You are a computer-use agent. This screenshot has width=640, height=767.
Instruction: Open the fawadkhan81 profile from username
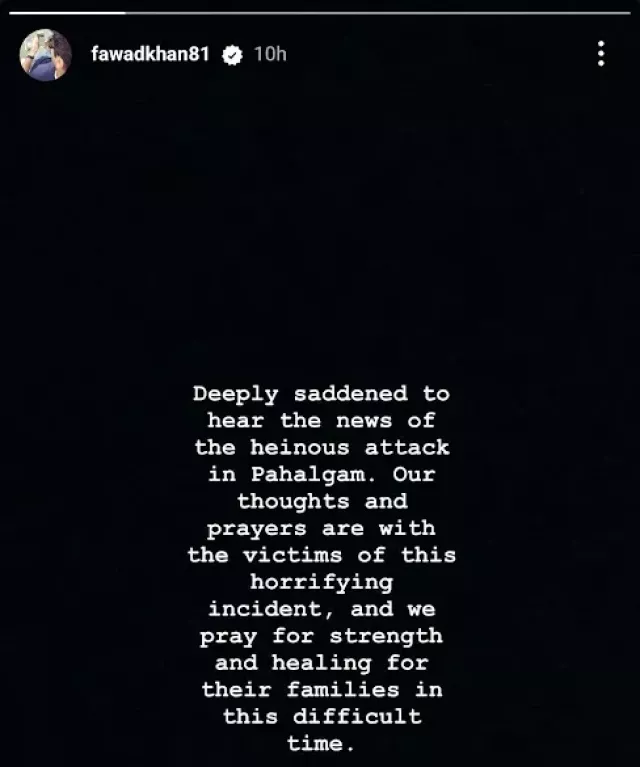tap(150, 54)
